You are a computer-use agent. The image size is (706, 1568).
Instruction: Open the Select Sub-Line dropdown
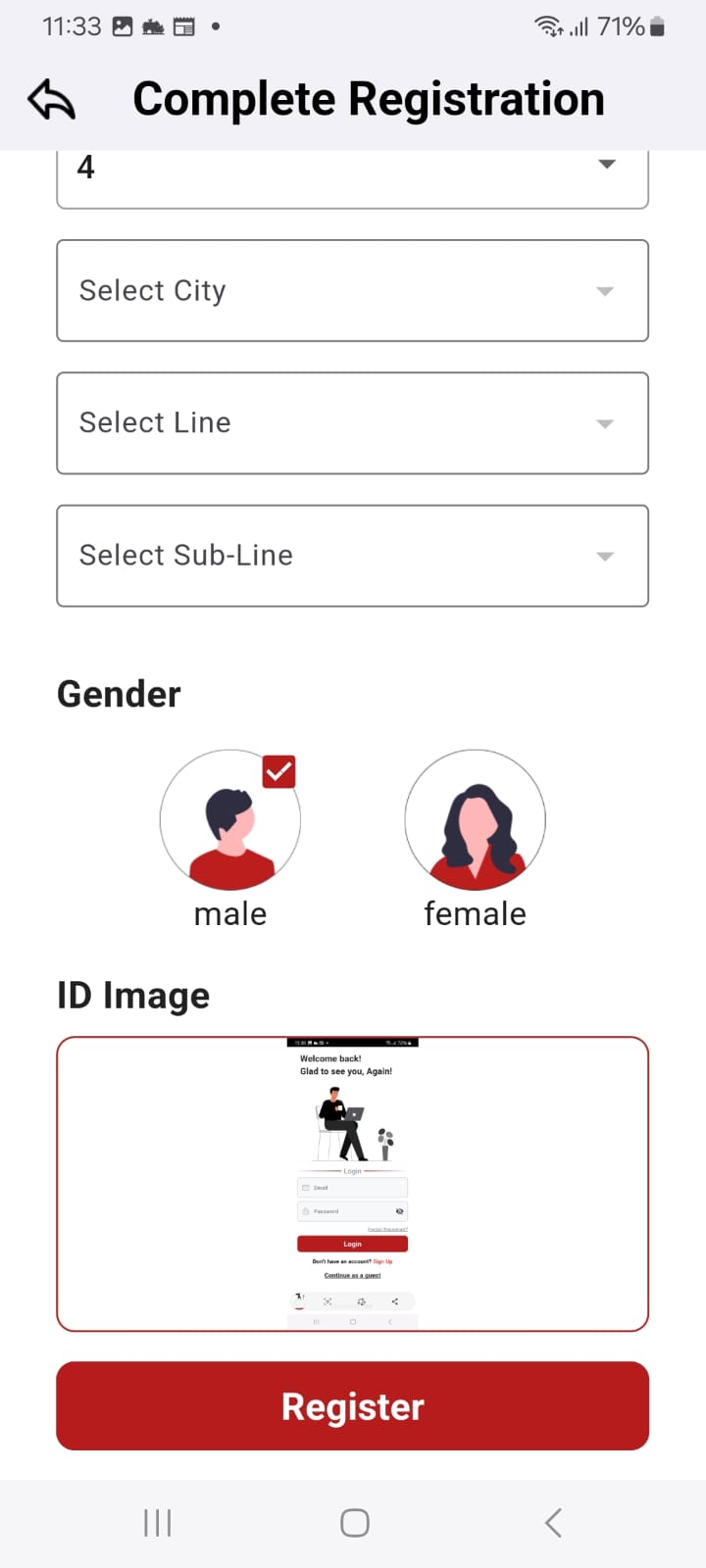click(353, 556)
